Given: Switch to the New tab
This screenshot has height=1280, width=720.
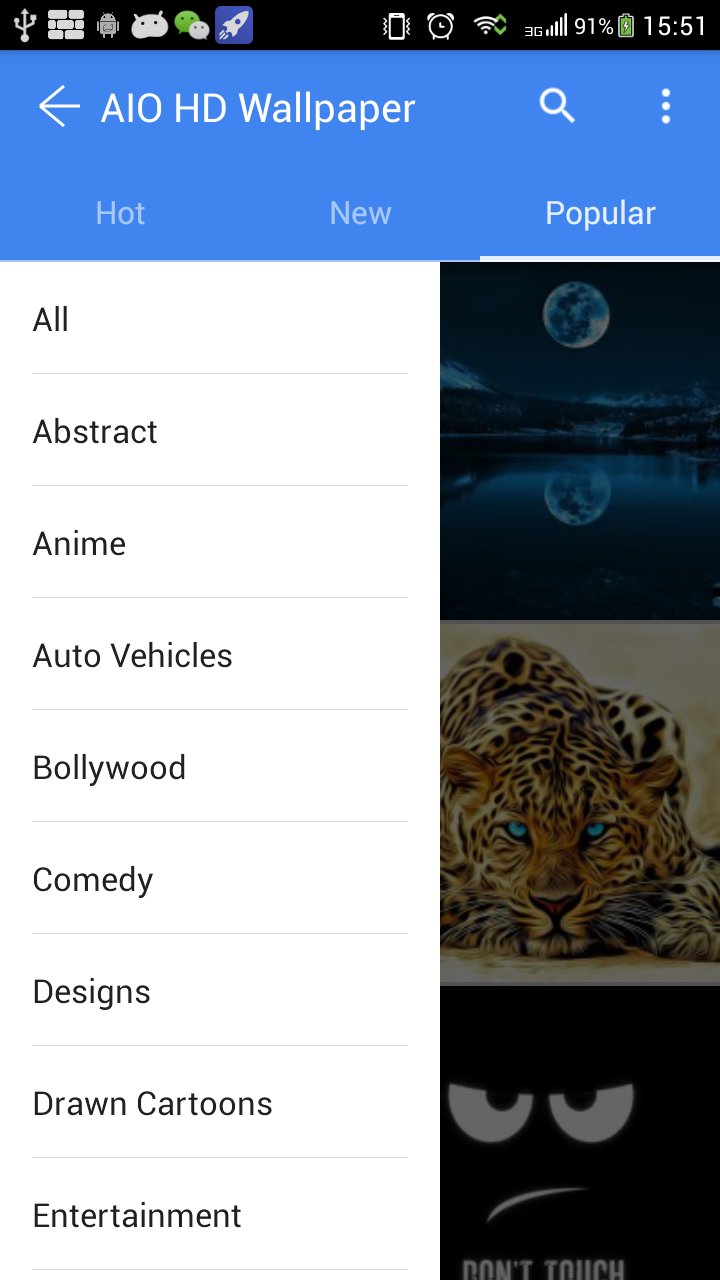Looking at the screenshot, I should coord(360,212).
